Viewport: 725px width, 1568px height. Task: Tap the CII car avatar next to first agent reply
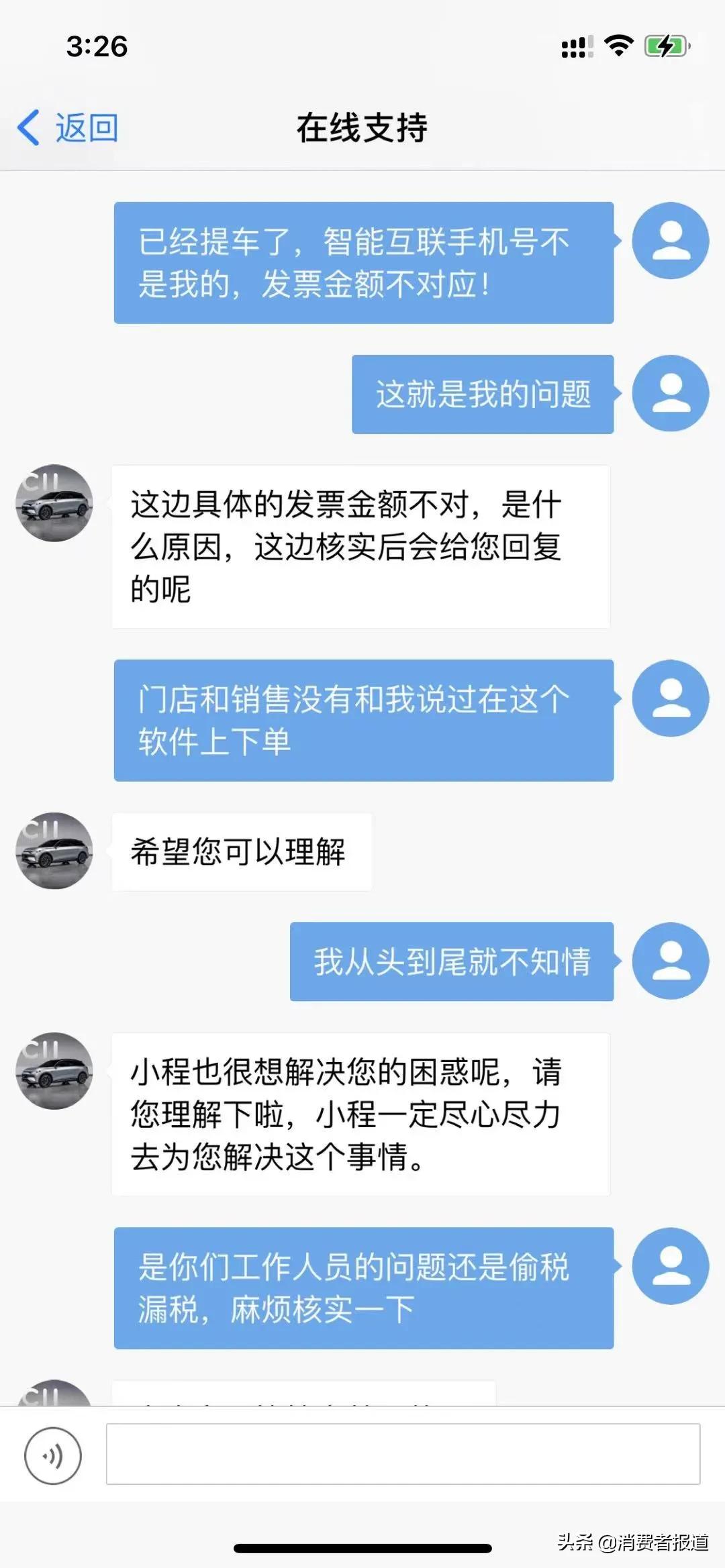pos(54,503)
